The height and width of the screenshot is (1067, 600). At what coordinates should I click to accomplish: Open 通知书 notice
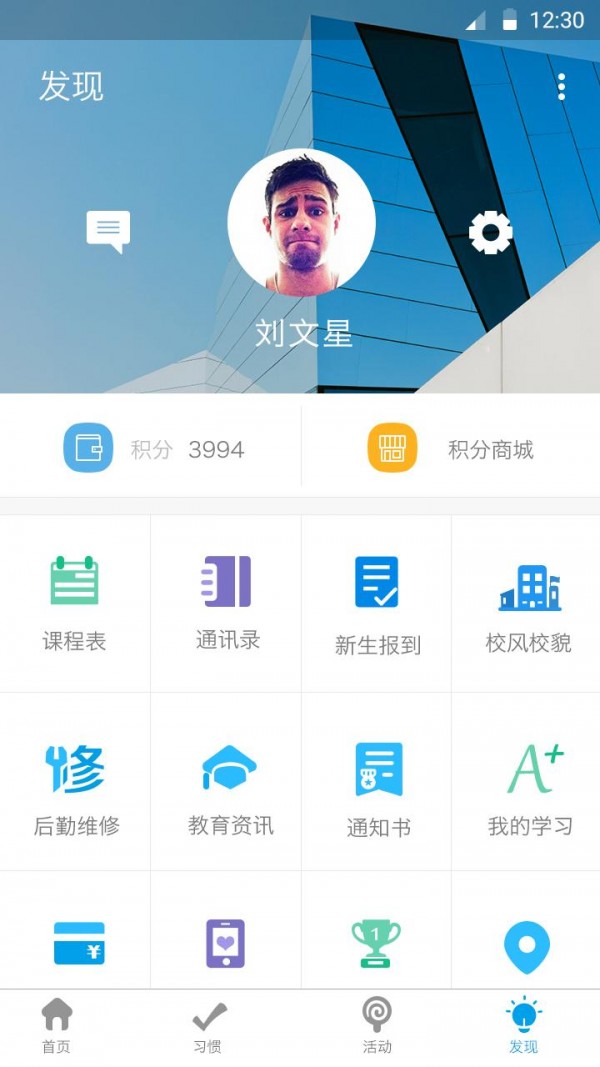coord(378,783)
